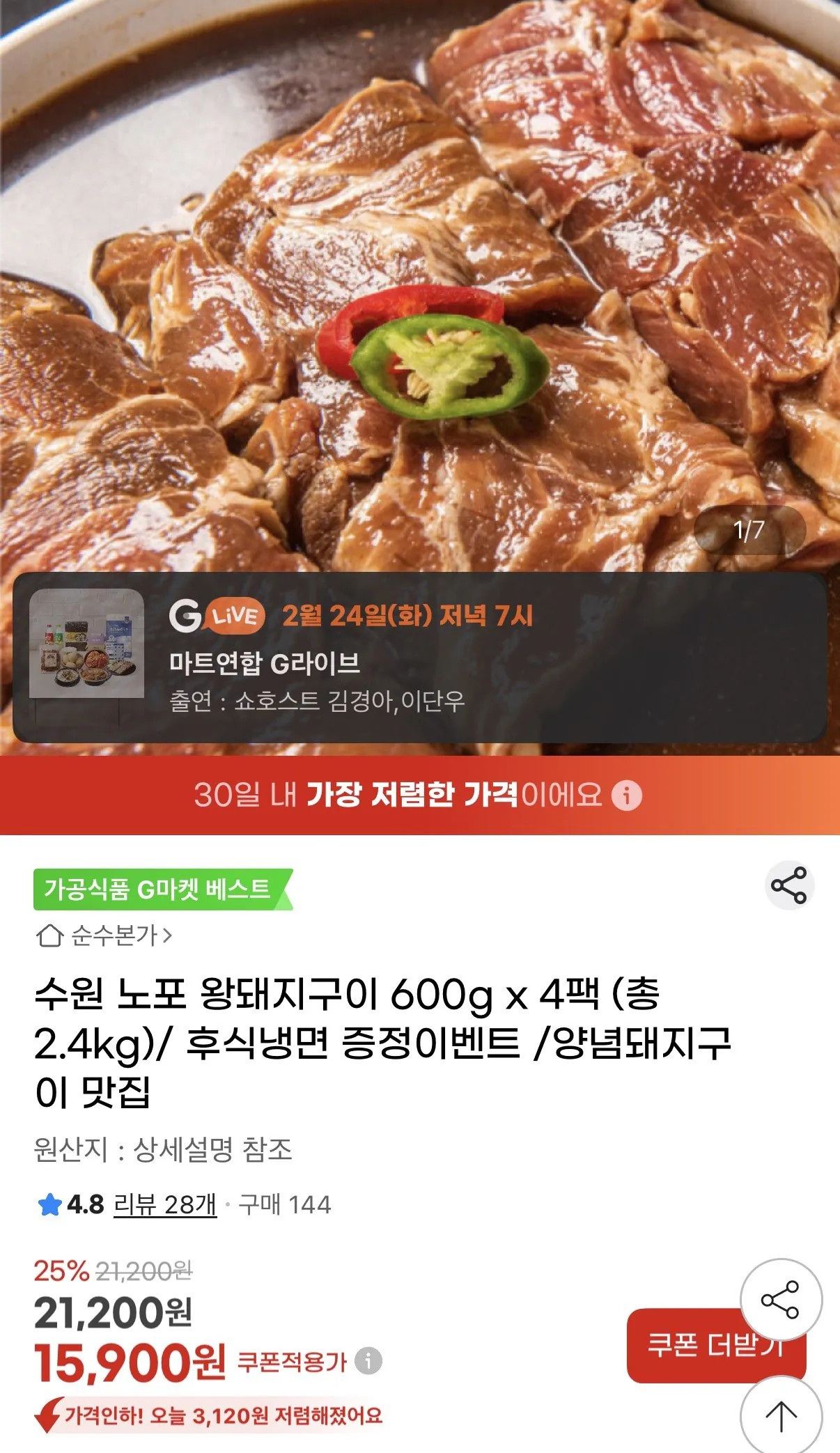Screen dimensions: 840x1453
Task: Select the main product photo
Action: click(418, 279)
